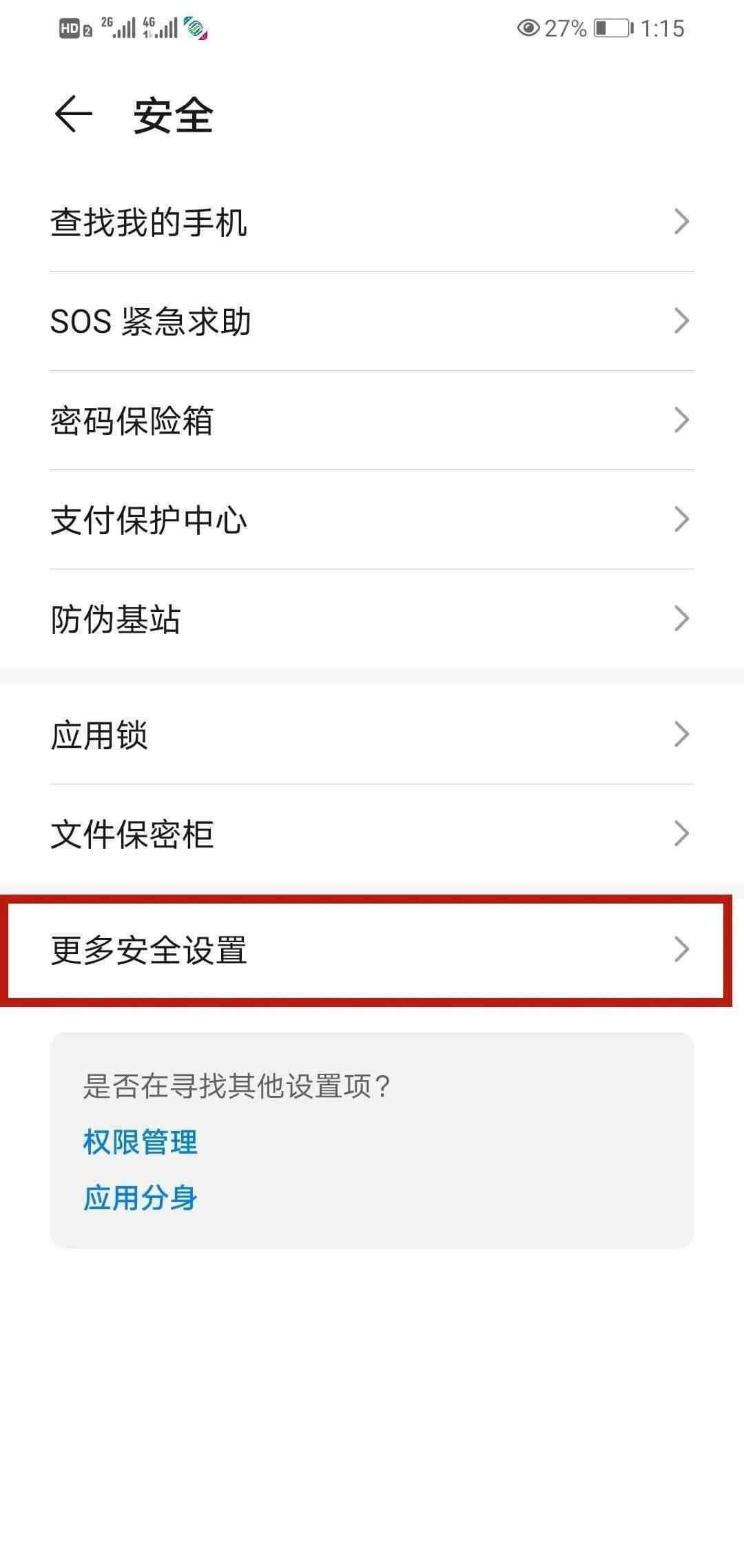Image resolution: width=744 pixels, height=1568 pixels.
Task: Follow the 应用分身 link
Action: click(x=141, y=1198)
